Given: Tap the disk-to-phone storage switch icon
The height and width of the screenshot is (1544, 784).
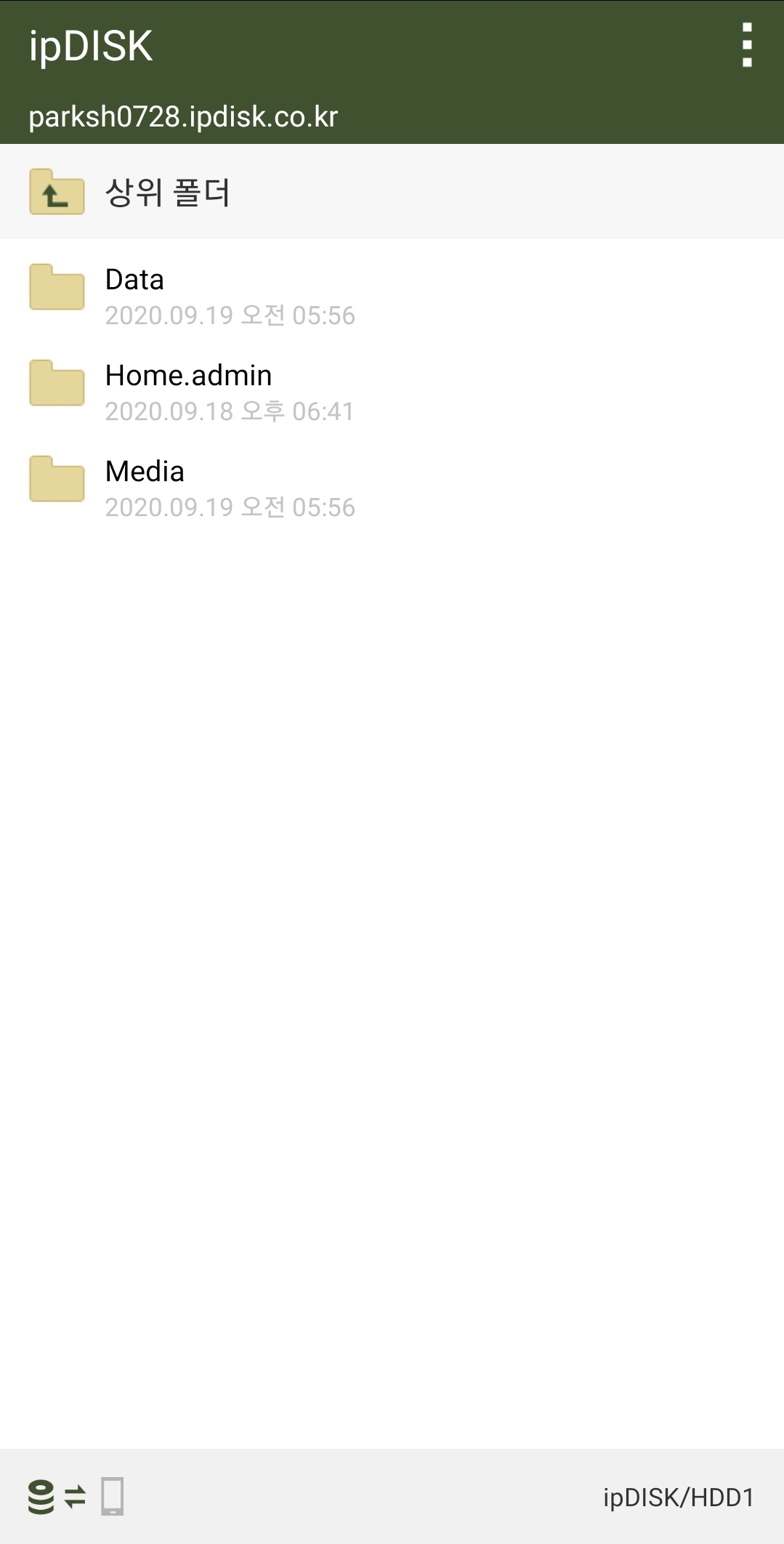Looking at the screenshot, I should click(x=76, y=1497).
